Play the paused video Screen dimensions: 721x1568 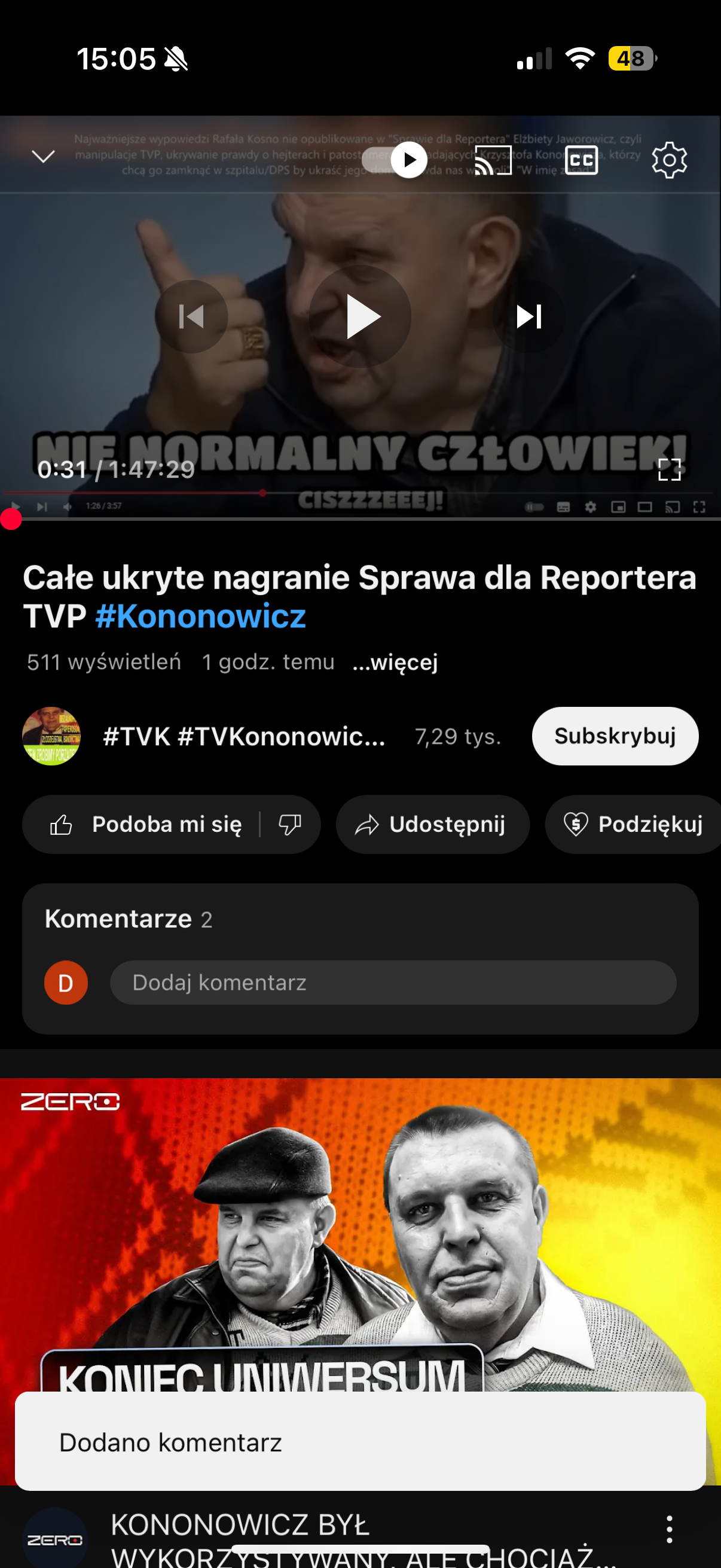360,316
